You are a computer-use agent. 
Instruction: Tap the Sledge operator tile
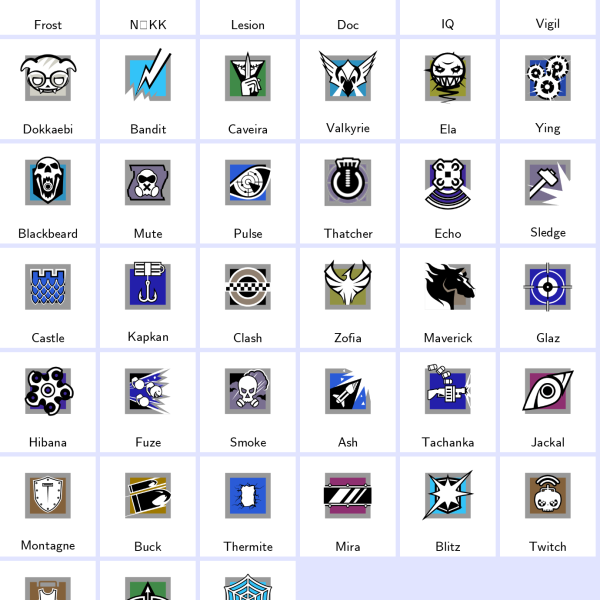[548, 192]
